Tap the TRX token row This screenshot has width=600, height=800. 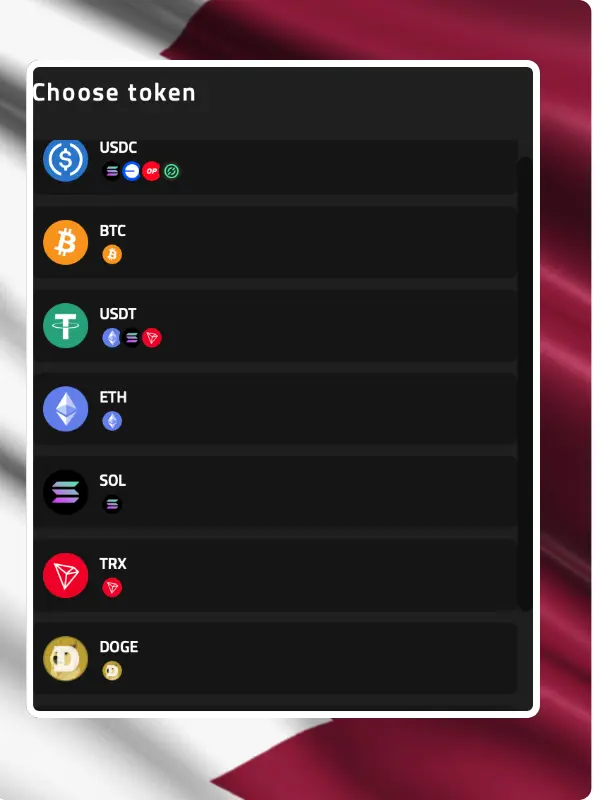click(x=275, y=575)
